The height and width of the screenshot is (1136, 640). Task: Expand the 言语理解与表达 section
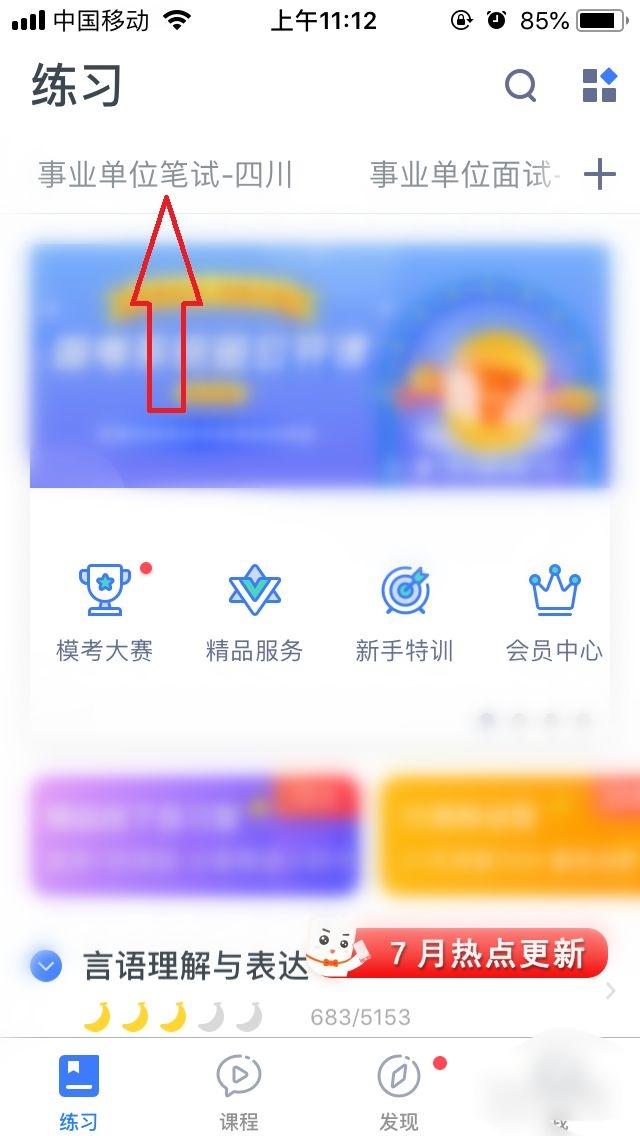(x=46, y=966)
